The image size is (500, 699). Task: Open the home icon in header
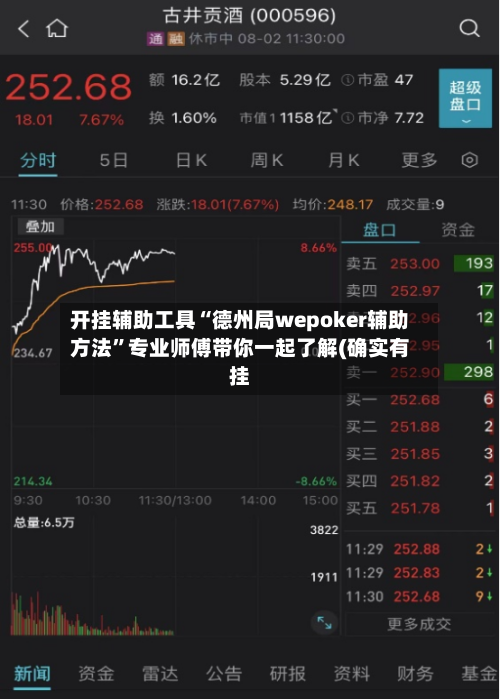pyautogui.click(x=57, y=29)
